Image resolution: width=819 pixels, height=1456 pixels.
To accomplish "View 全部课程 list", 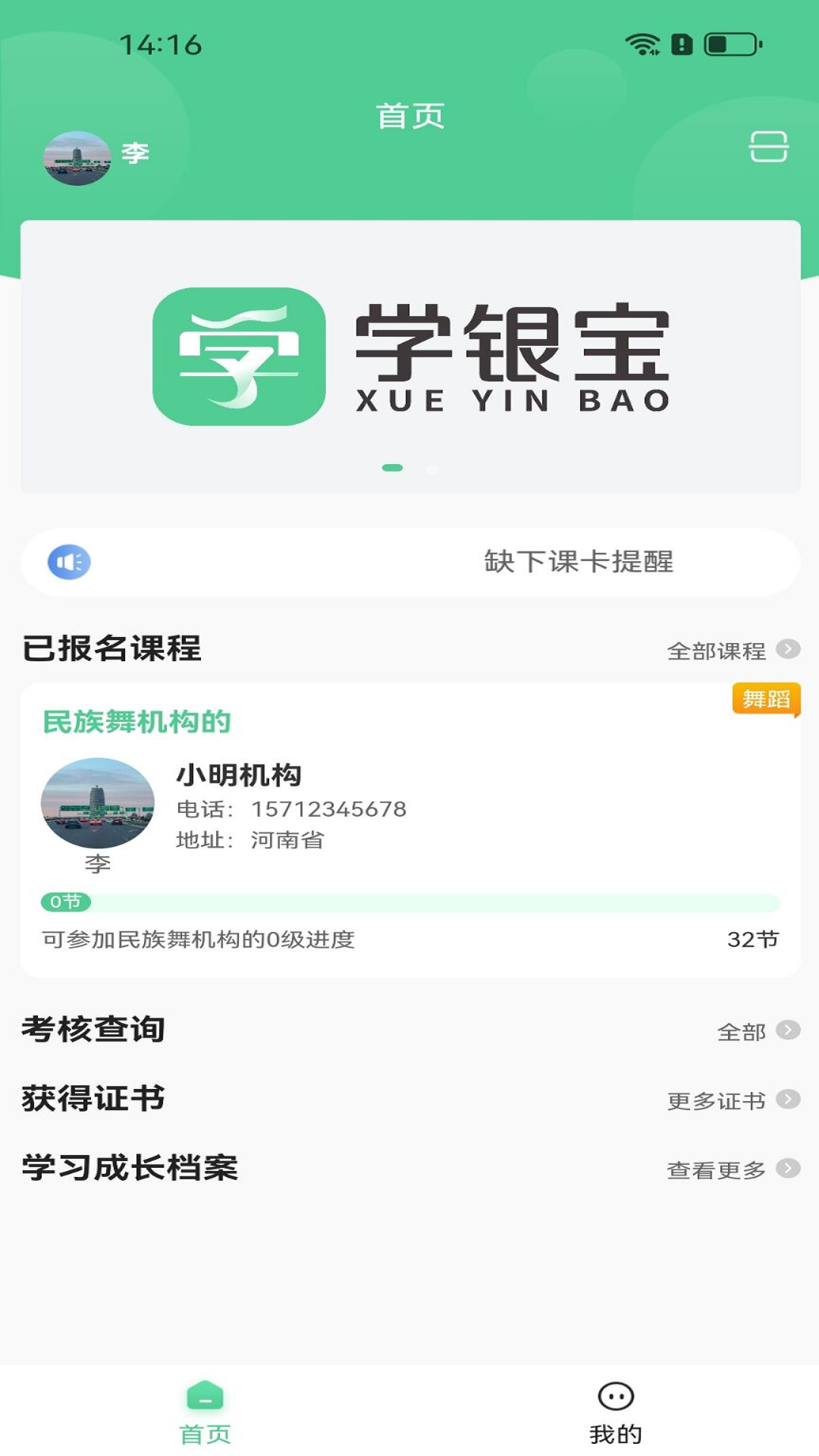I will [732, 651].
